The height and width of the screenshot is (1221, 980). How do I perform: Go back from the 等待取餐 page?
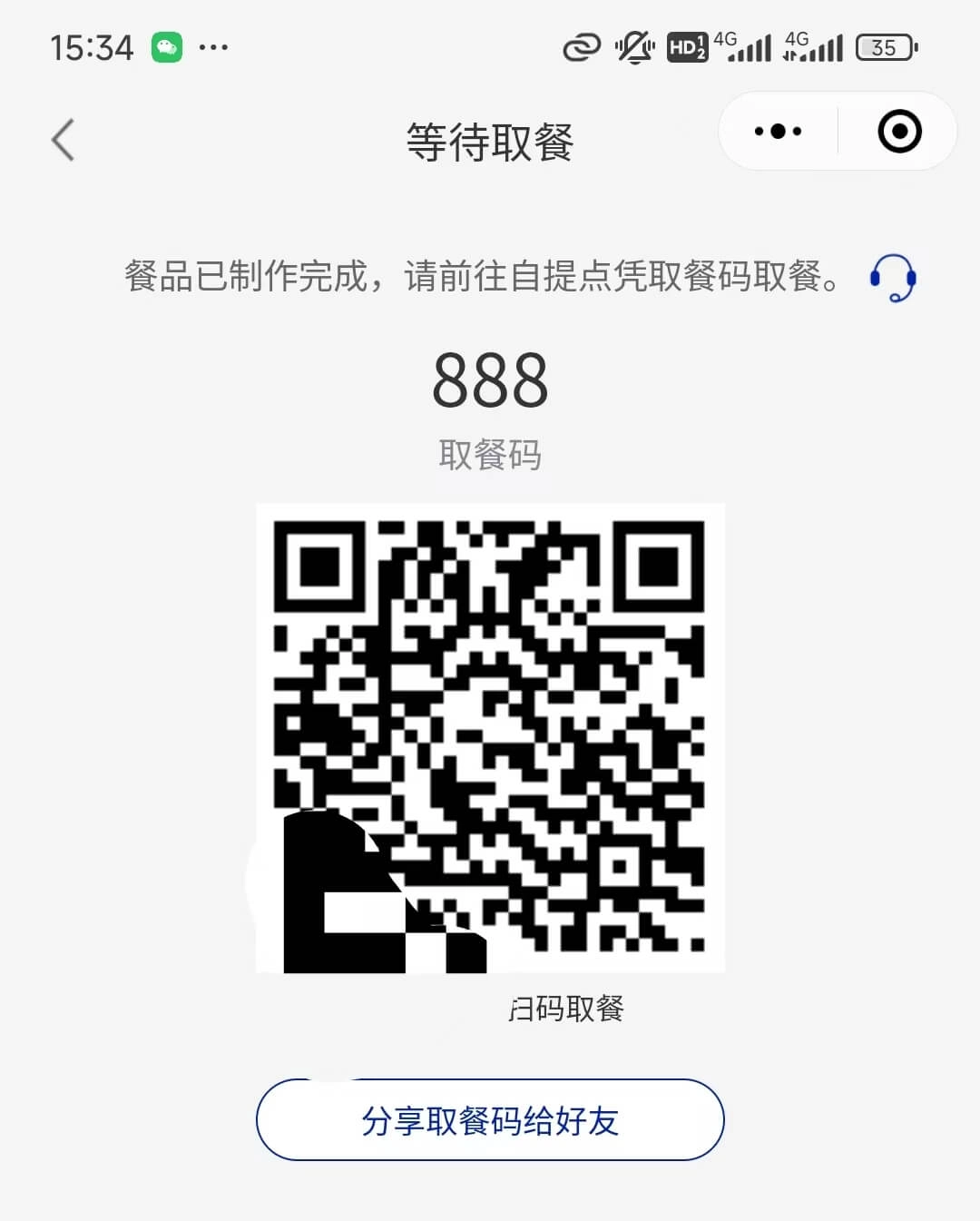(x=63, y=141)
